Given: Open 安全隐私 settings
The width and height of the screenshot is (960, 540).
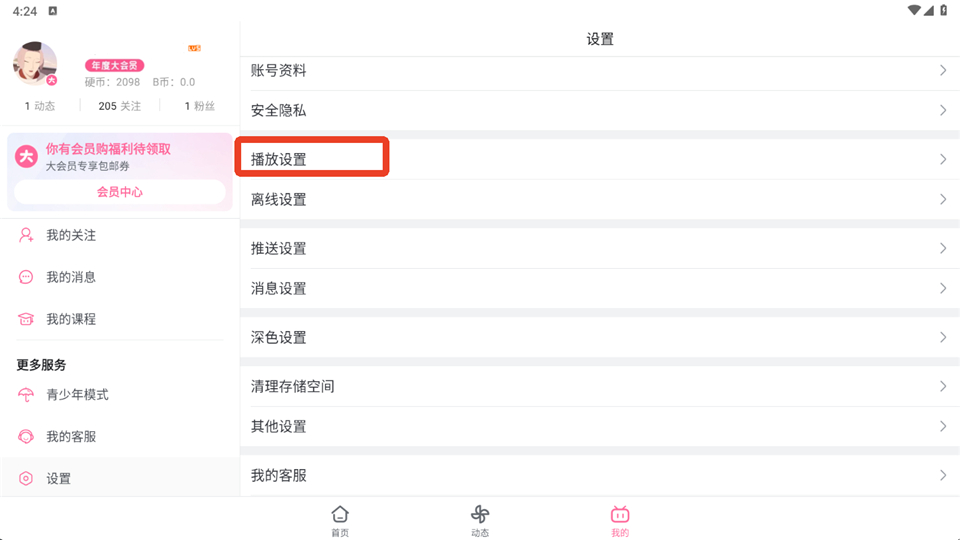Looking at the screenshot, I should tap(598, 110).
